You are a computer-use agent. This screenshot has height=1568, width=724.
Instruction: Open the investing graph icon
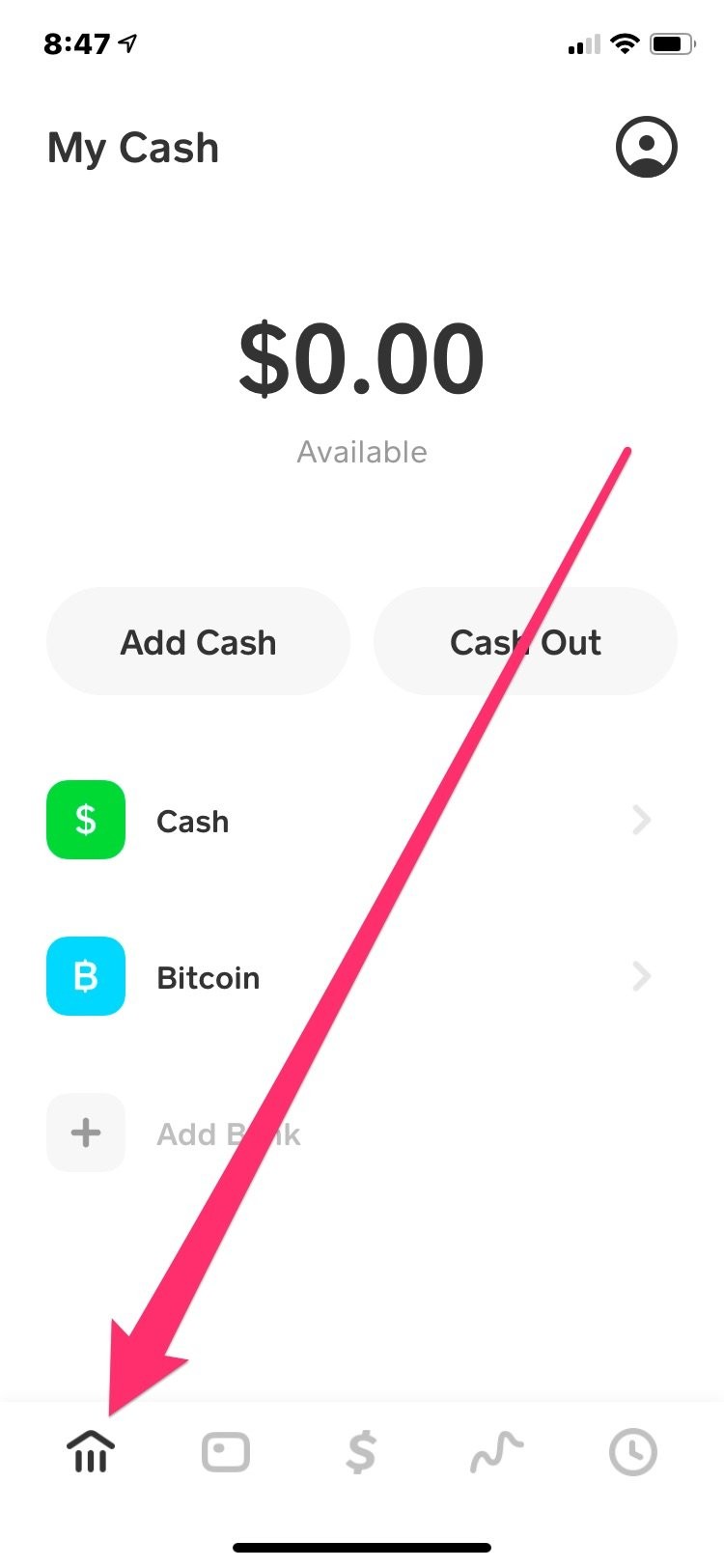[496, 1449]
